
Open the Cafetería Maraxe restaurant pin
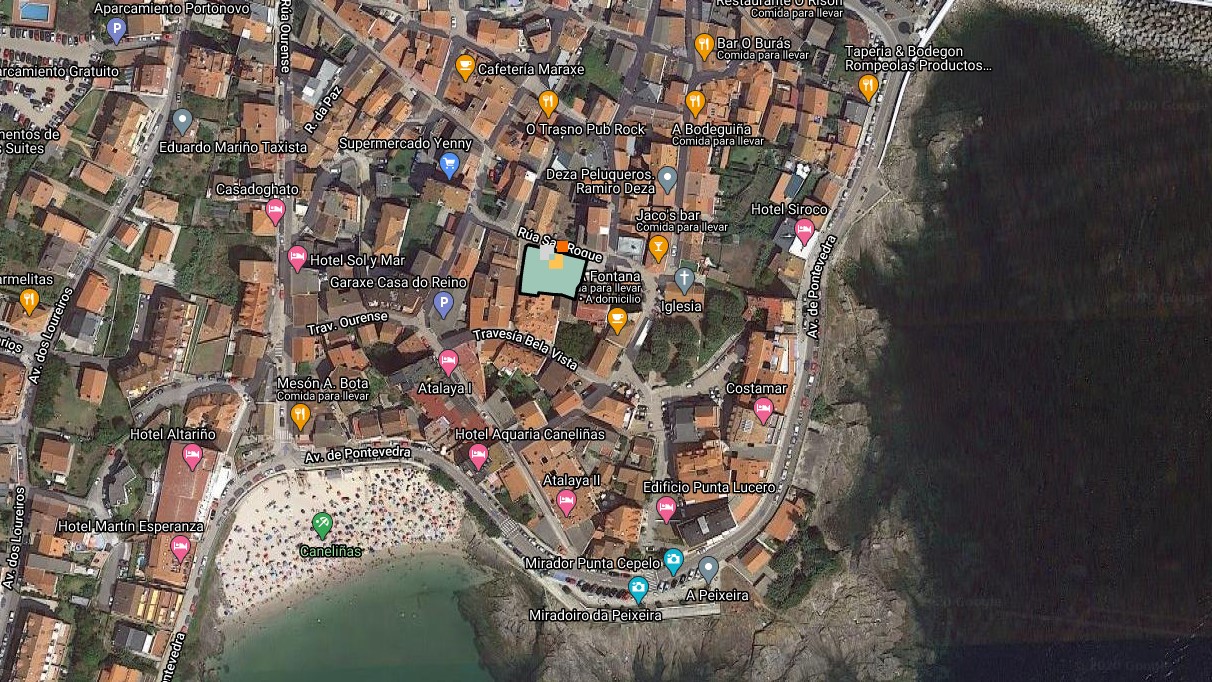coord(464,67)
